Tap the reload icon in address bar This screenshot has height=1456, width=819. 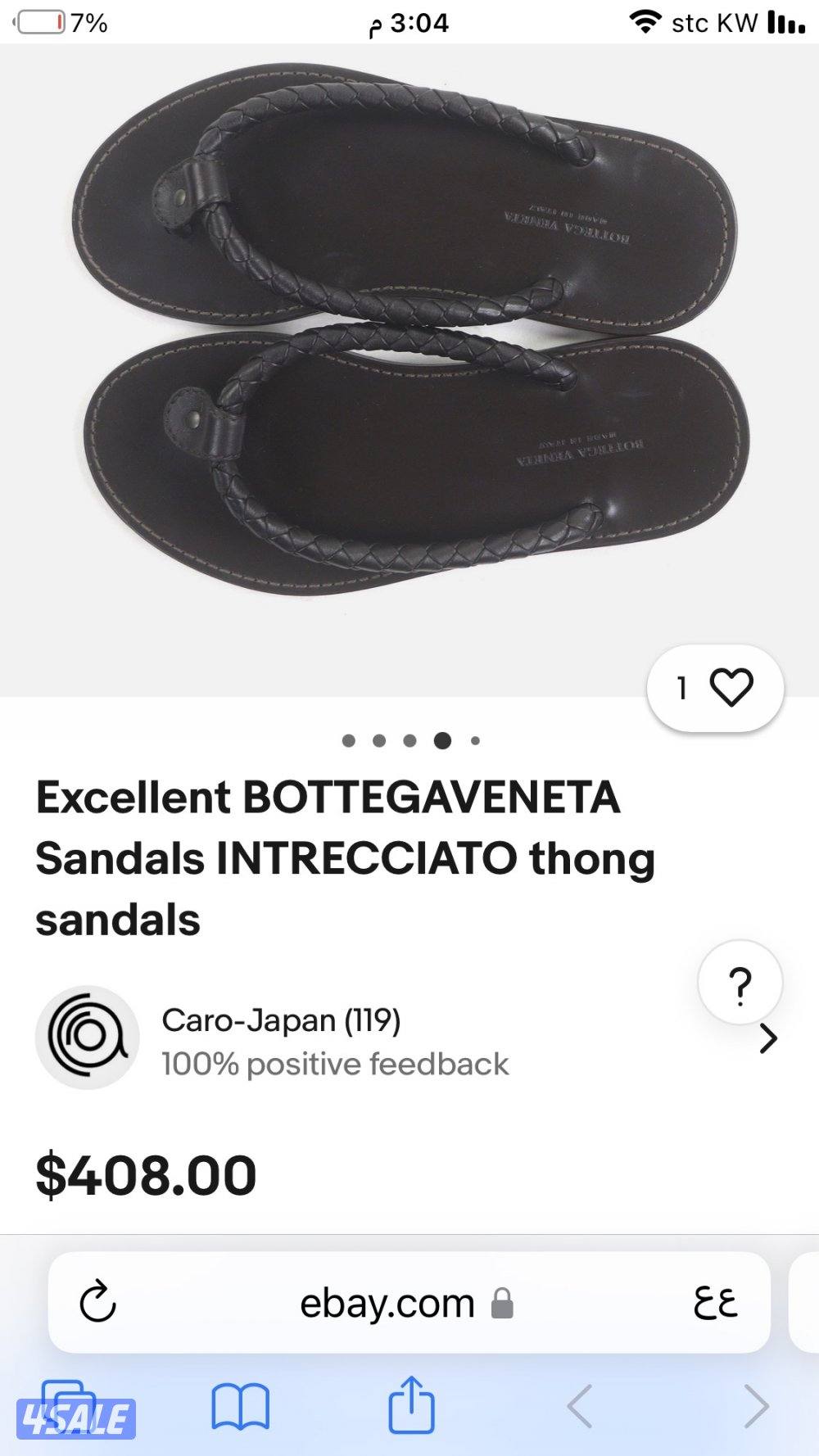point(98,1304)
